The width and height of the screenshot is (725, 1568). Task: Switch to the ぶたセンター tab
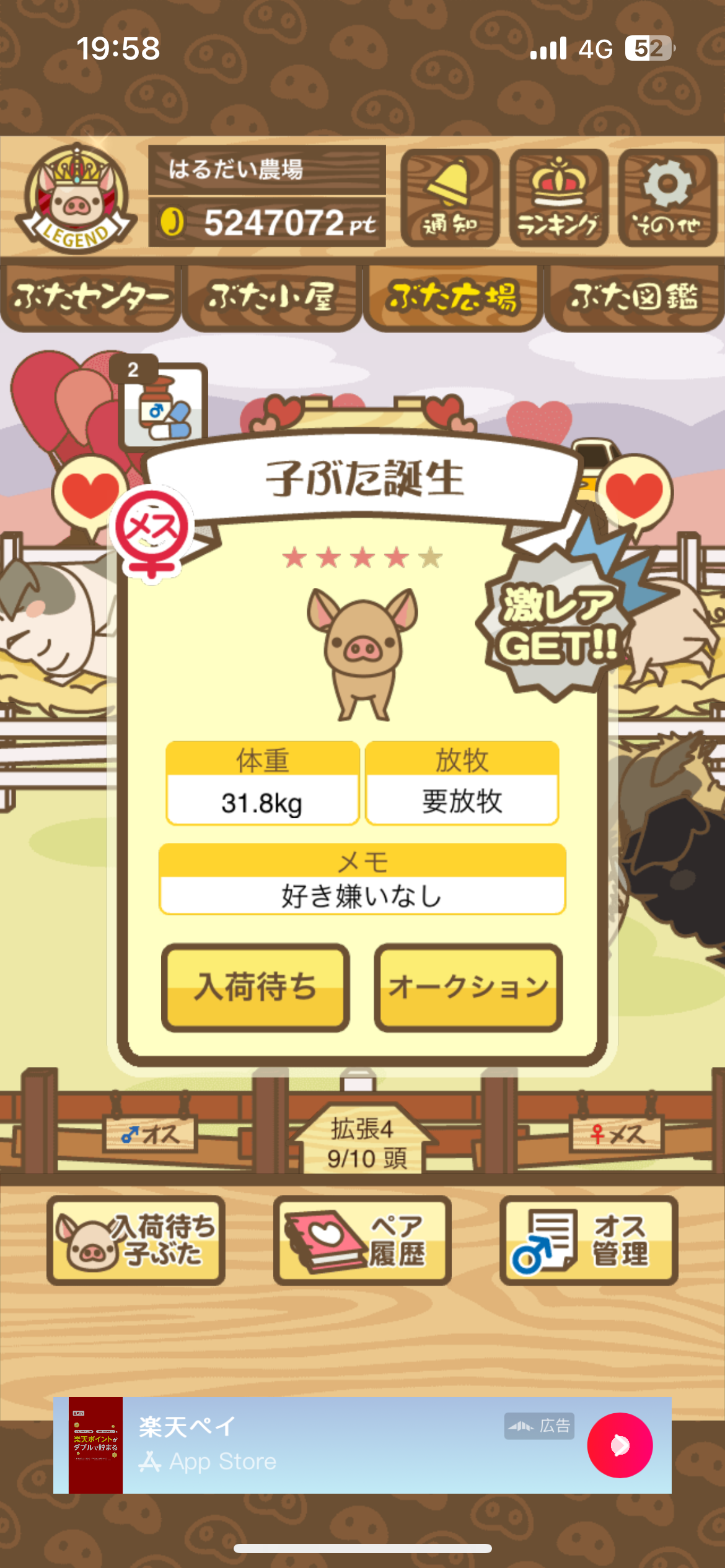pyautogui.click(x=90, y=298)
